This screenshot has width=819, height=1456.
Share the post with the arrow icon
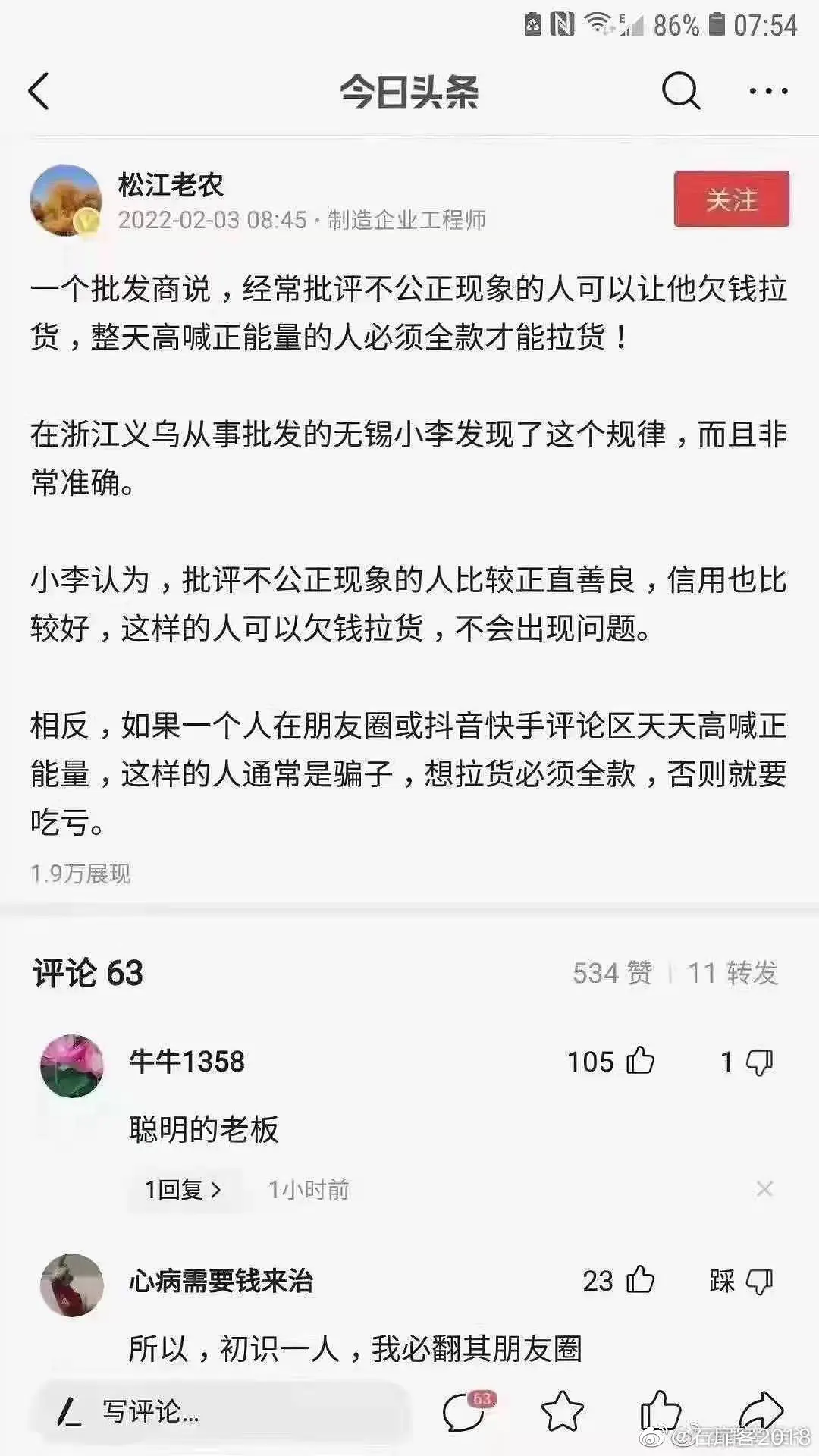click(761, 1411)
